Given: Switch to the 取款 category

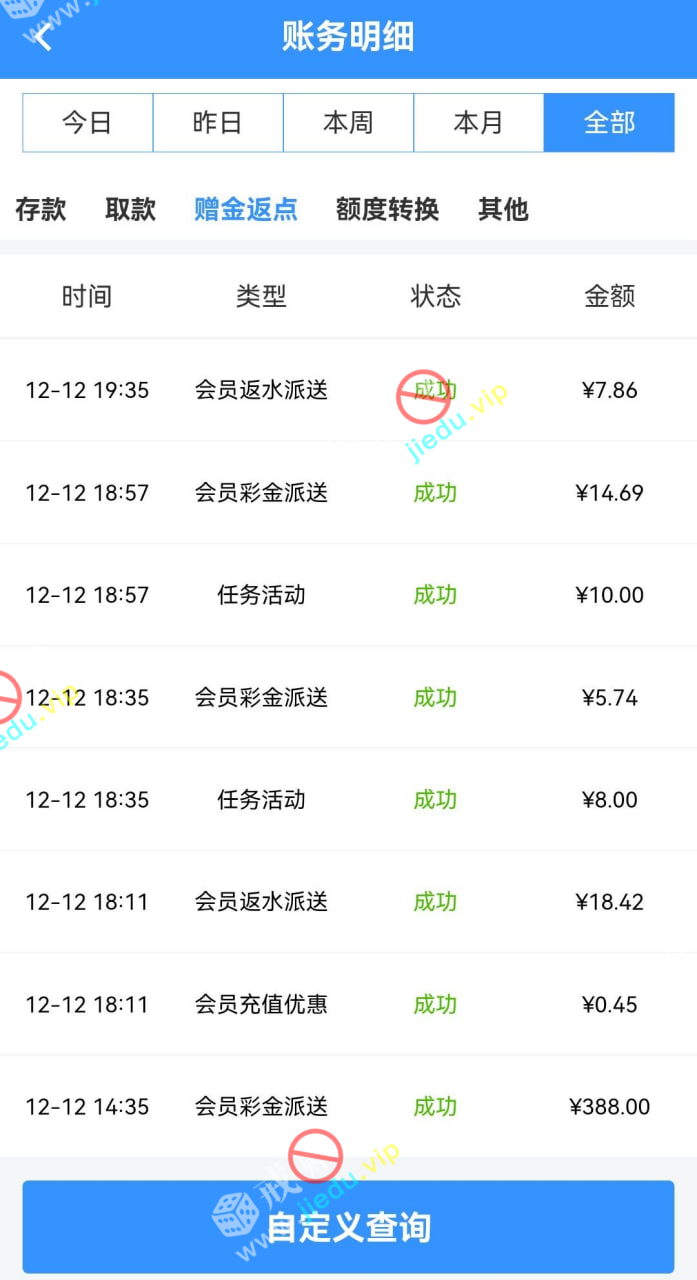Looking at the screenshot, I should (x=131, y=209).
